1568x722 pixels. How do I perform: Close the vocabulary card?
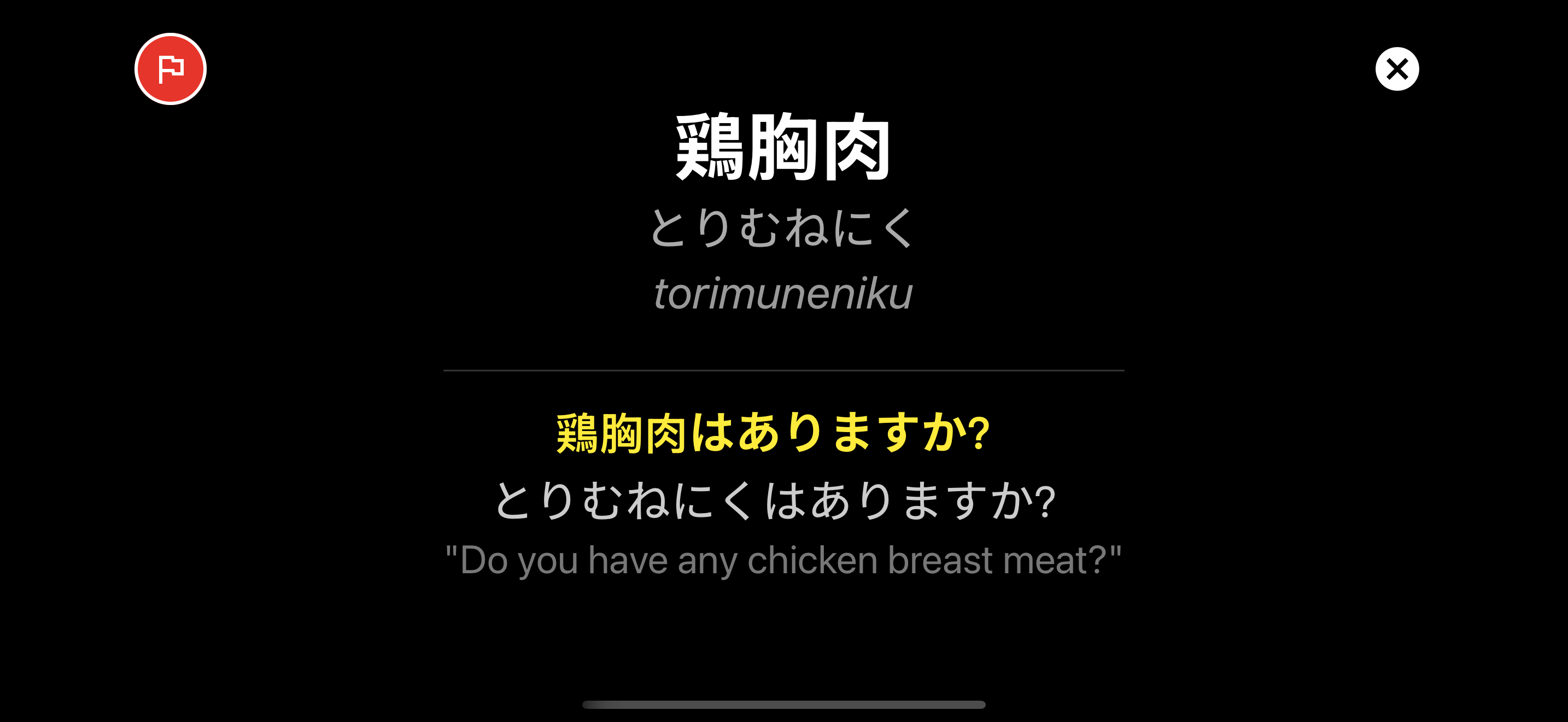[x=1396, y=69]
